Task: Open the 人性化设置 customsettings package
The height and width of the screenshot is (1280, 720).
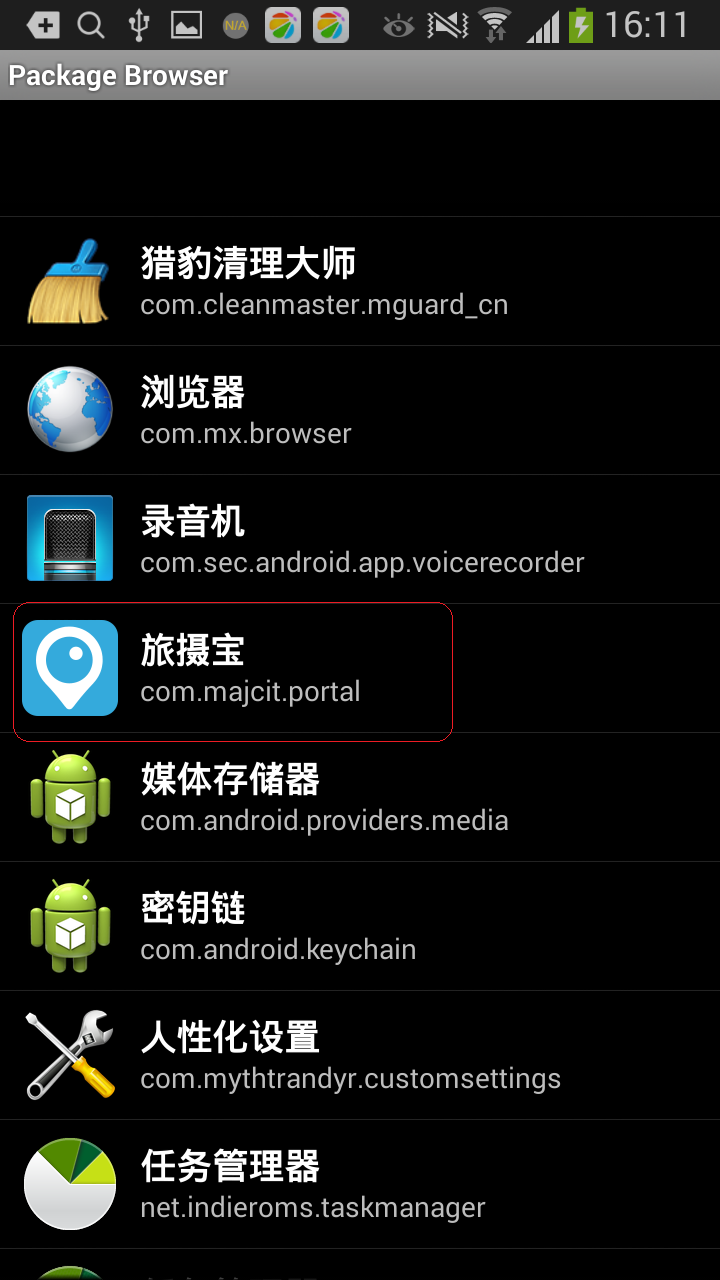Action: pos(360,1056)
